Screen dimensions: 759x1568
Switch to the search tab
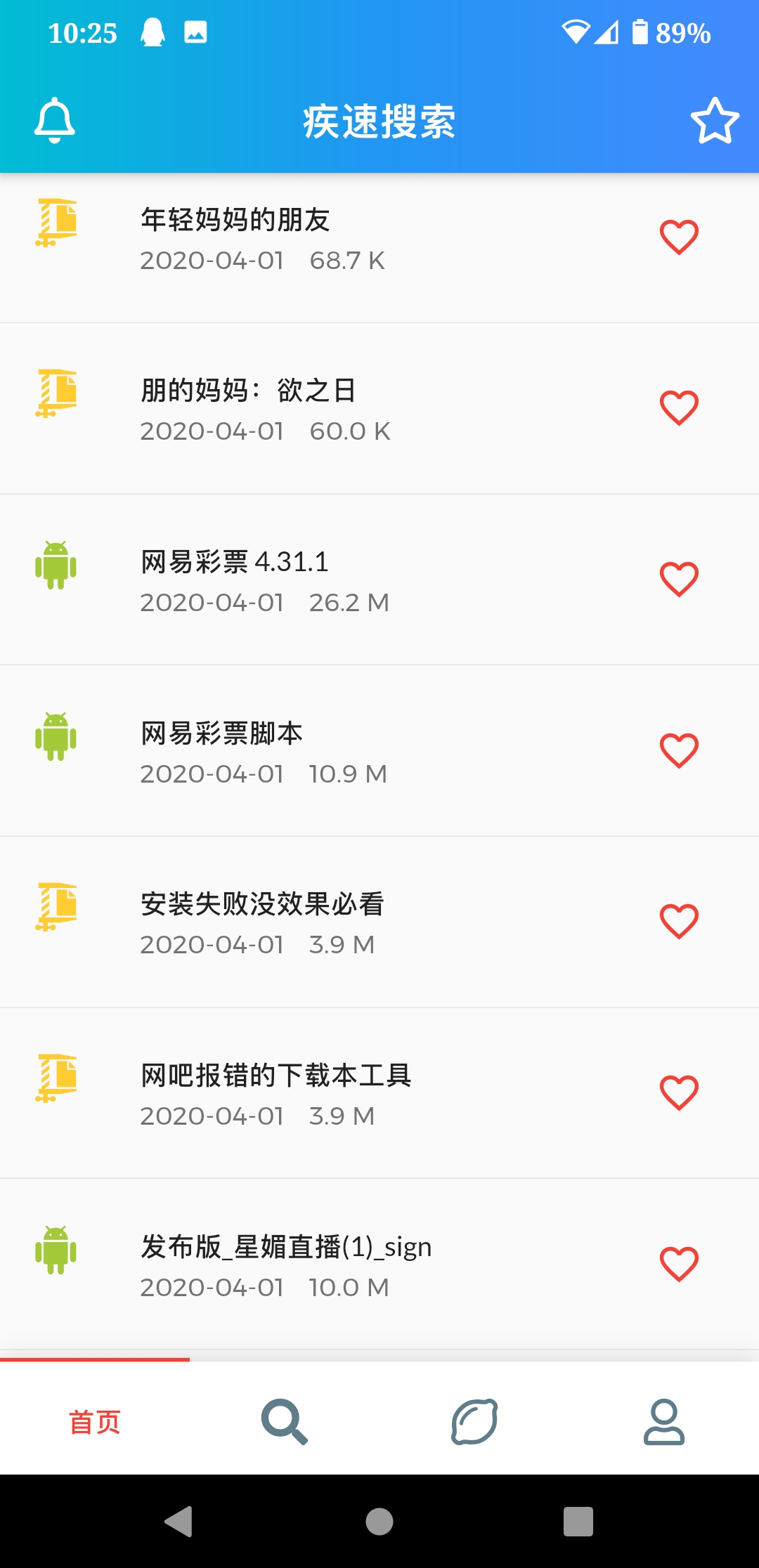[x=284, y=1422]
